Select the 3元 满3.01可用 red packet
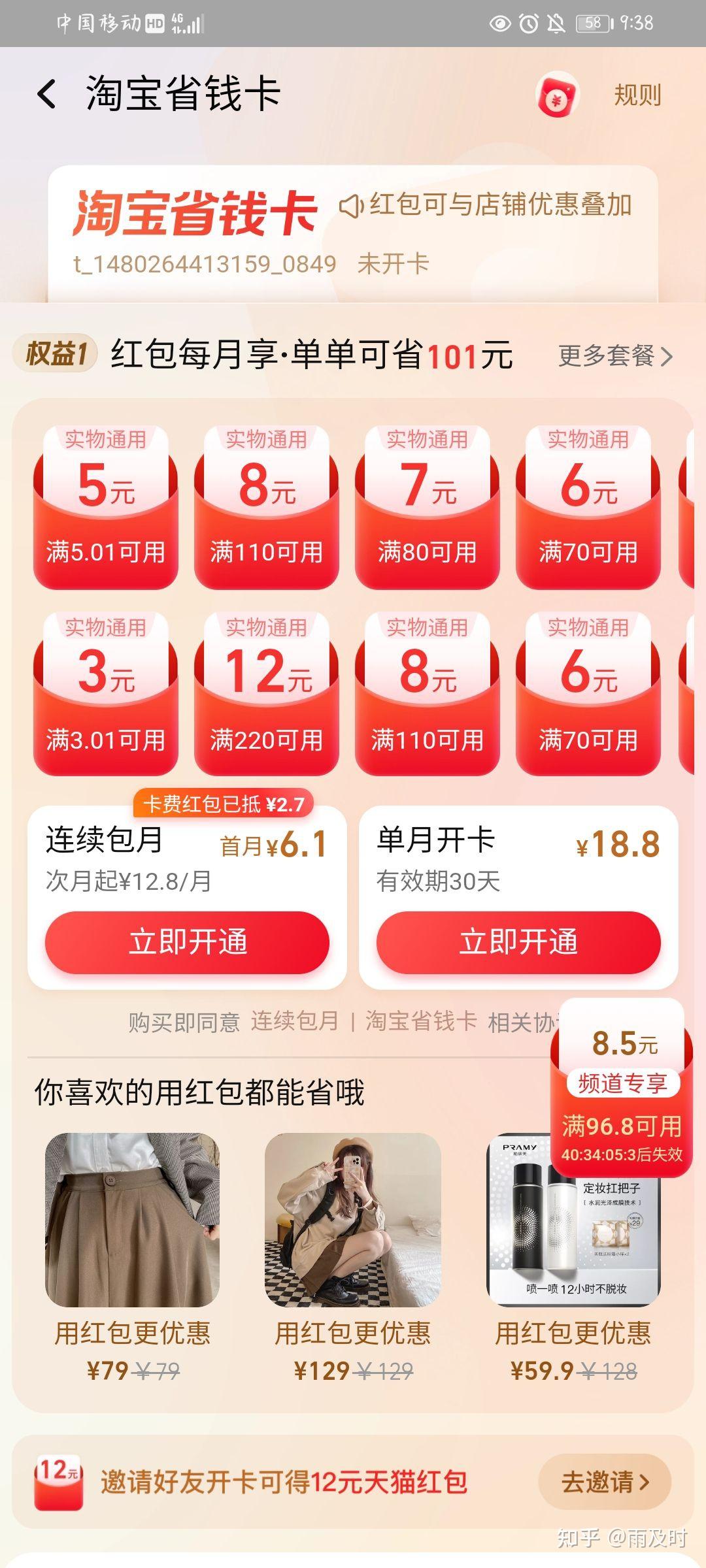The height and width of the screenshot is (1568, 706). click(x=106, y=694)
